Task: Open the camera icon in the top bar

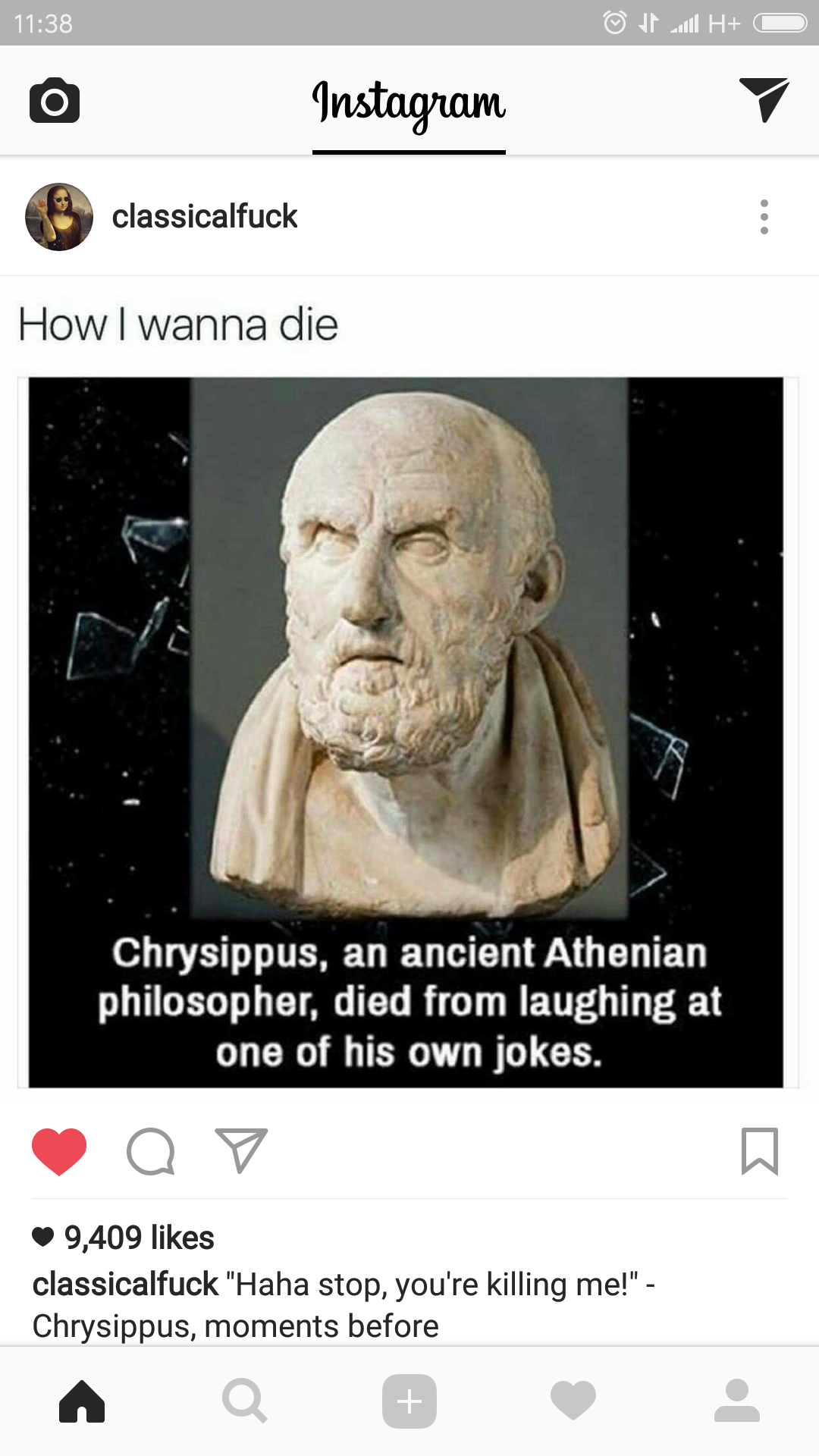Action: pos(55,100)
